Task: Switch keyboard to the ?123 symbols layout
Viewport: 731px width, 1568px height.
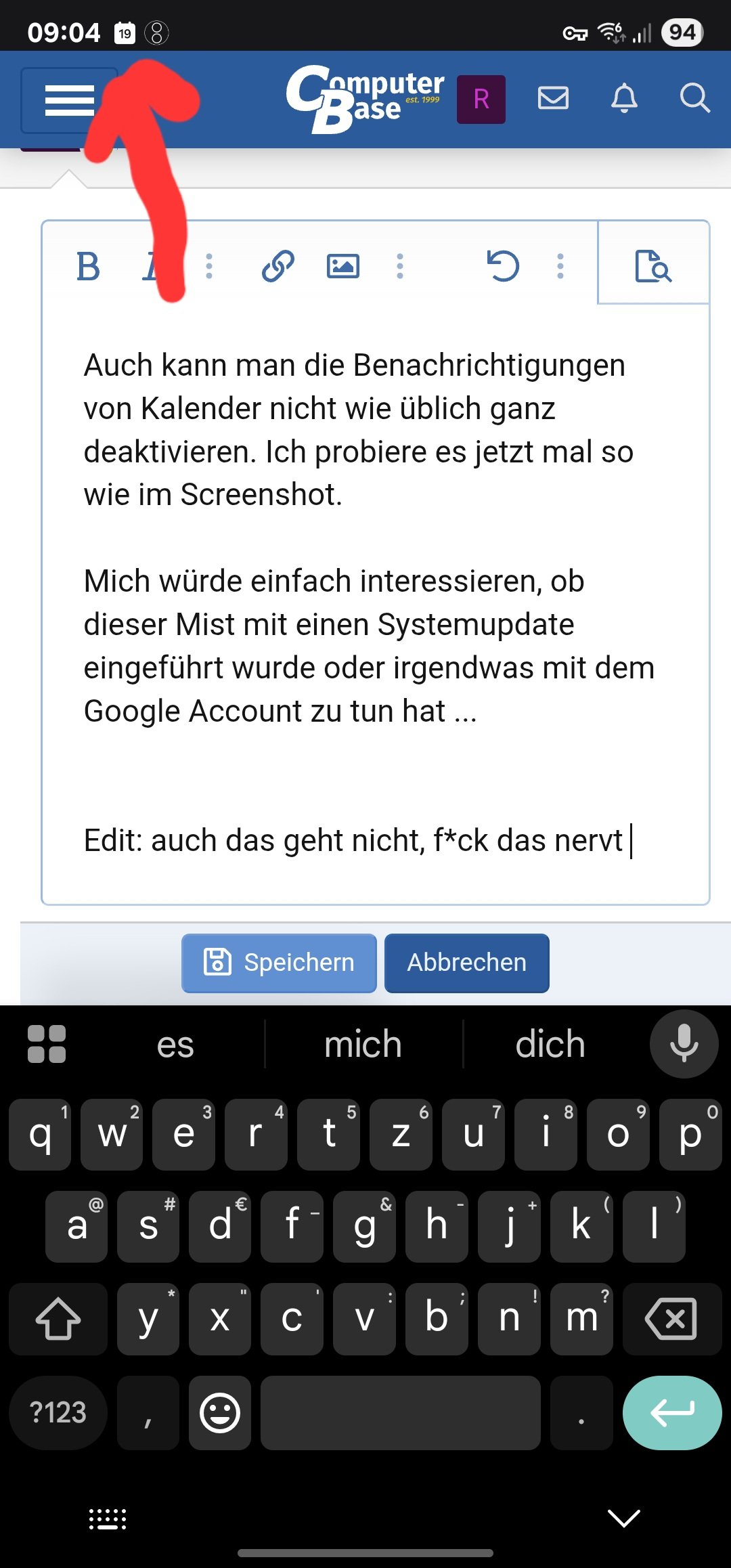Action: [x=58, y=1412]
